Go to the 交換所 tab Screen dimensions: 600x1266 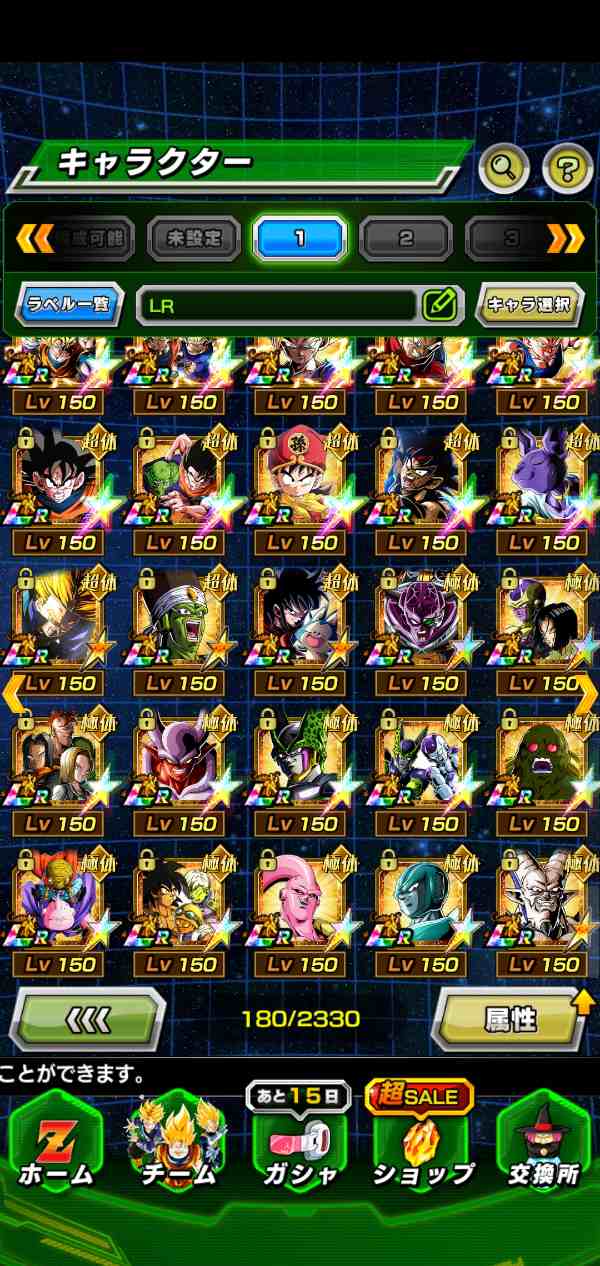[x=544, y=1145]
